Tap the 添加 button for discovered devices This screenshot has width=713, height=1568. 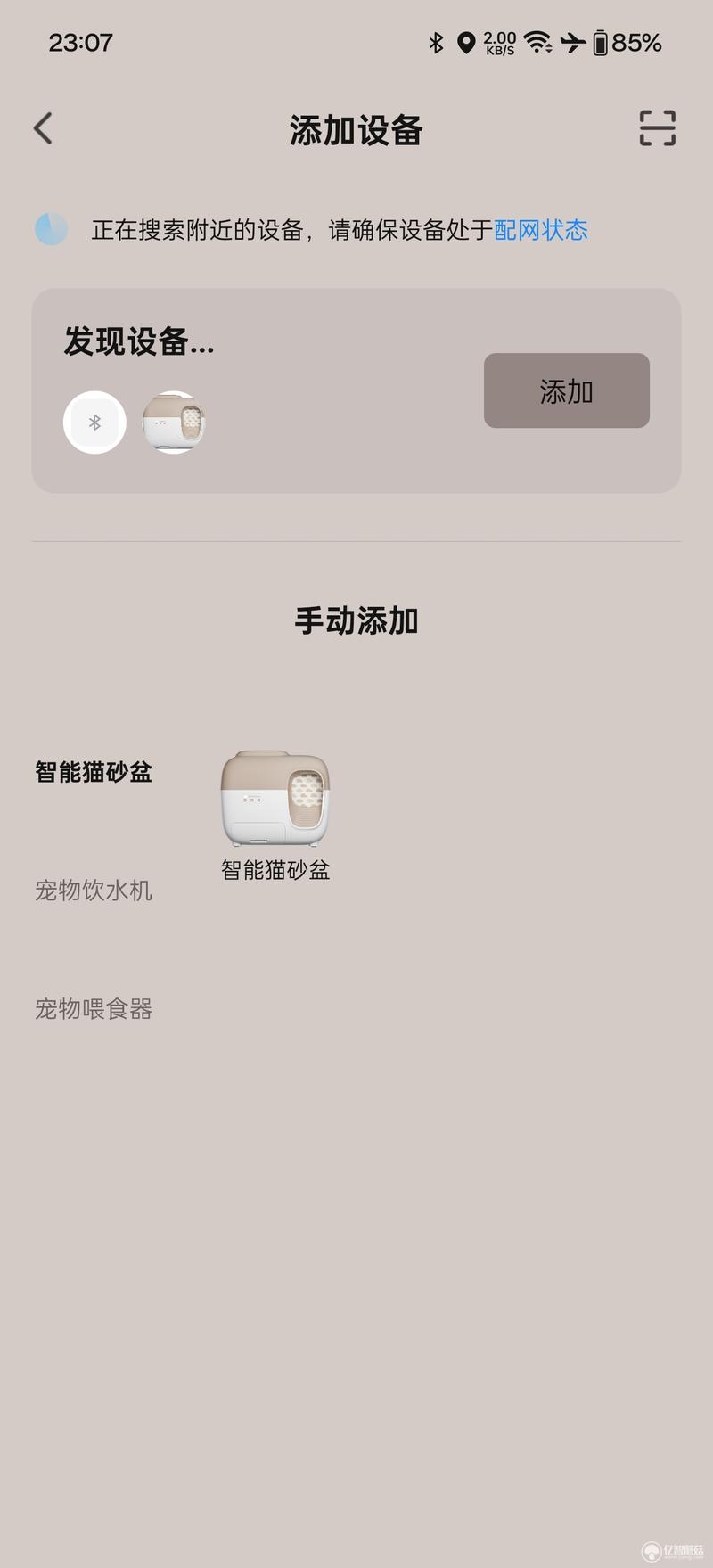pyautogui.click(x=566, y=390)
